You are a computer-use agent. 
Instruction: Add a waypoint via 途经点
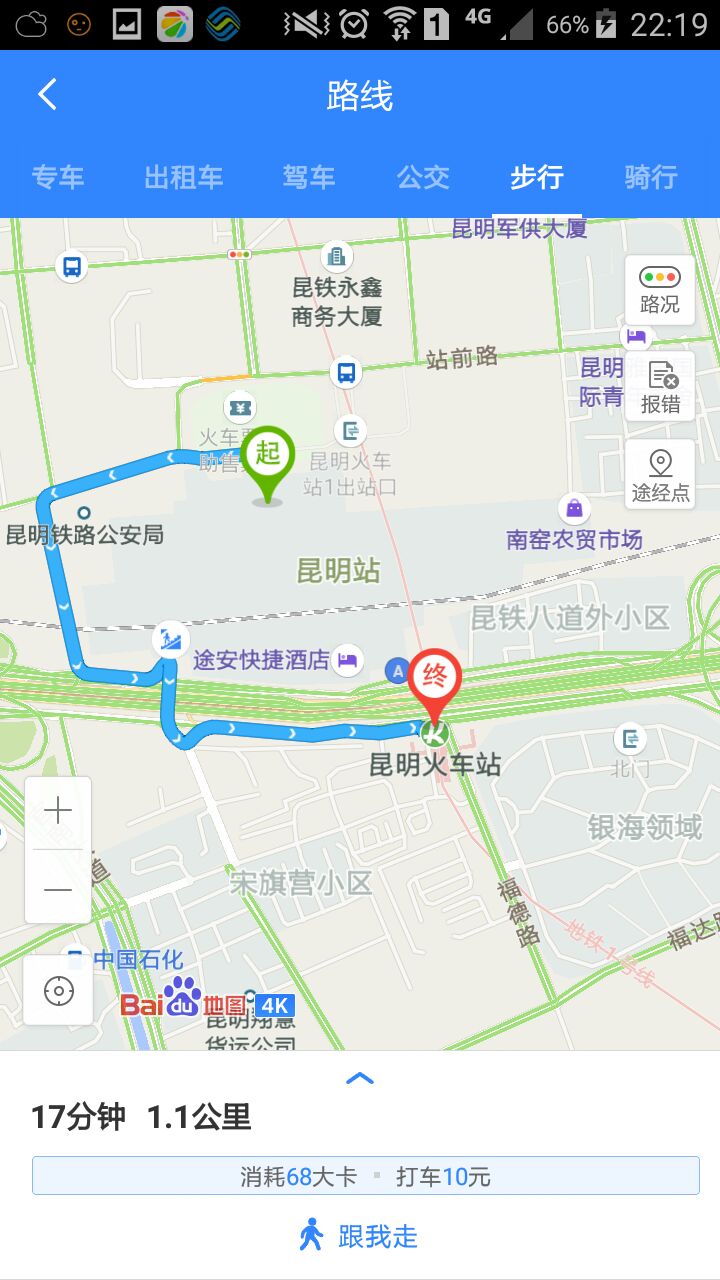pos(660,474)
